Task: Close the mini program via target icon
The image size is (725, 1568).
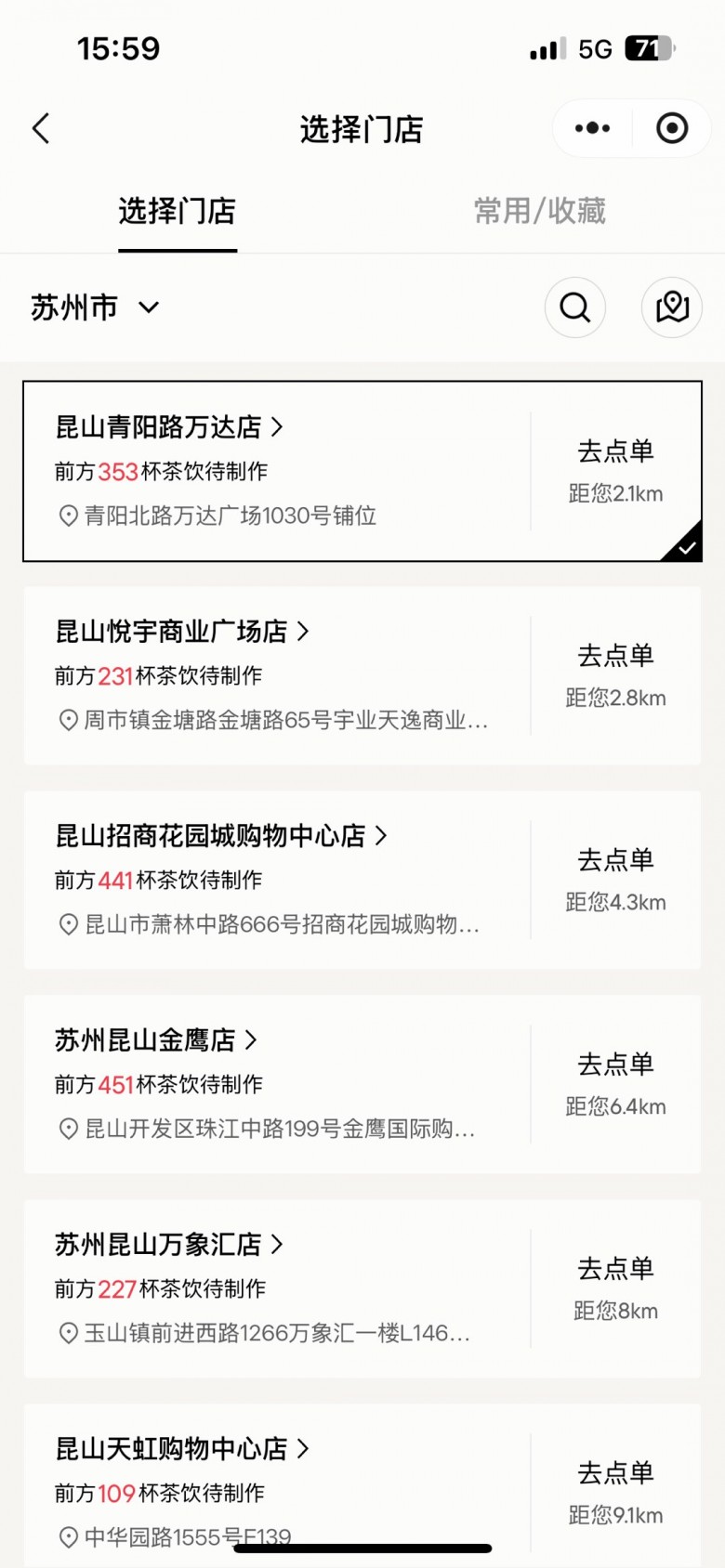Action: pyautogui.click(x=671, y=128)
